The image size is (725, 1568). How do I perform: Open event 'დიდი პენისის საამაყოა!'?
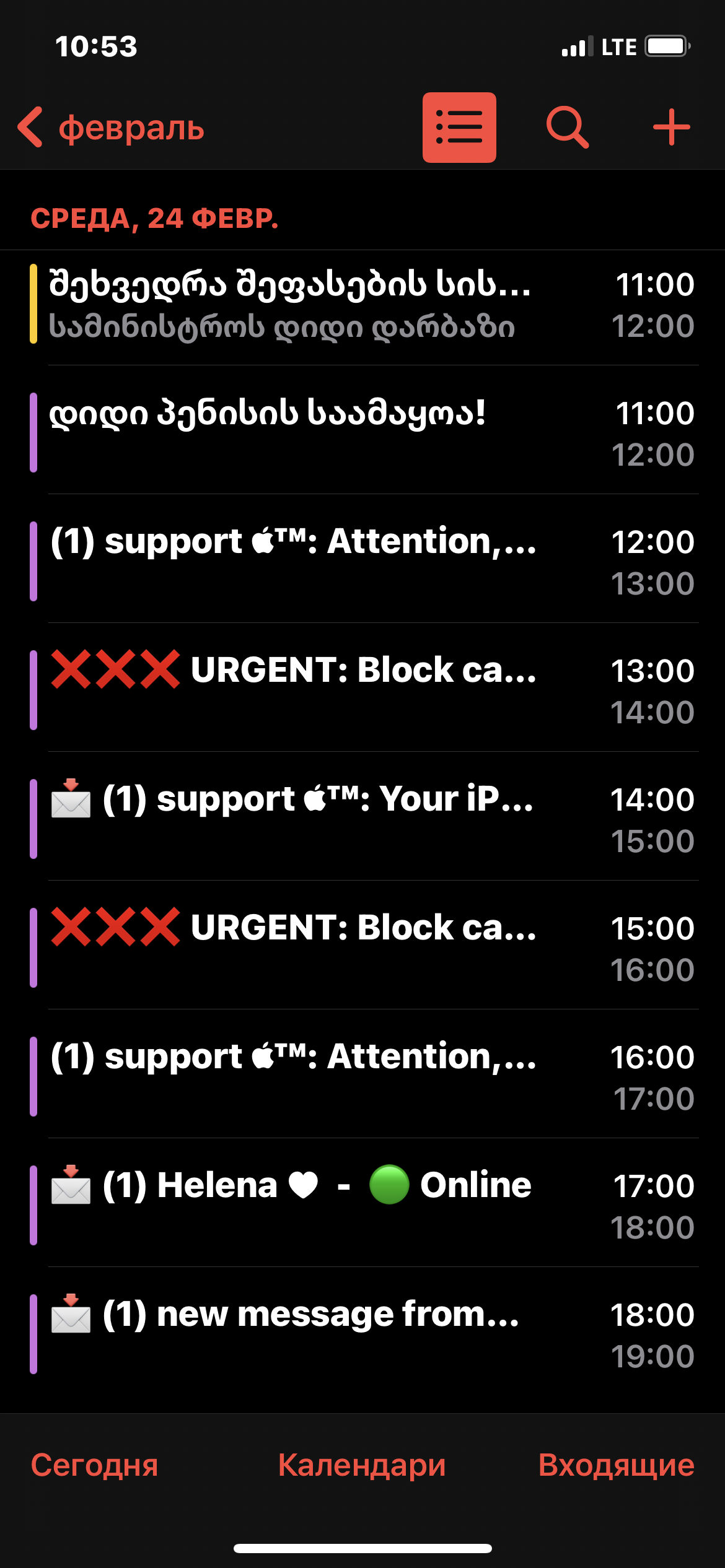362,433
